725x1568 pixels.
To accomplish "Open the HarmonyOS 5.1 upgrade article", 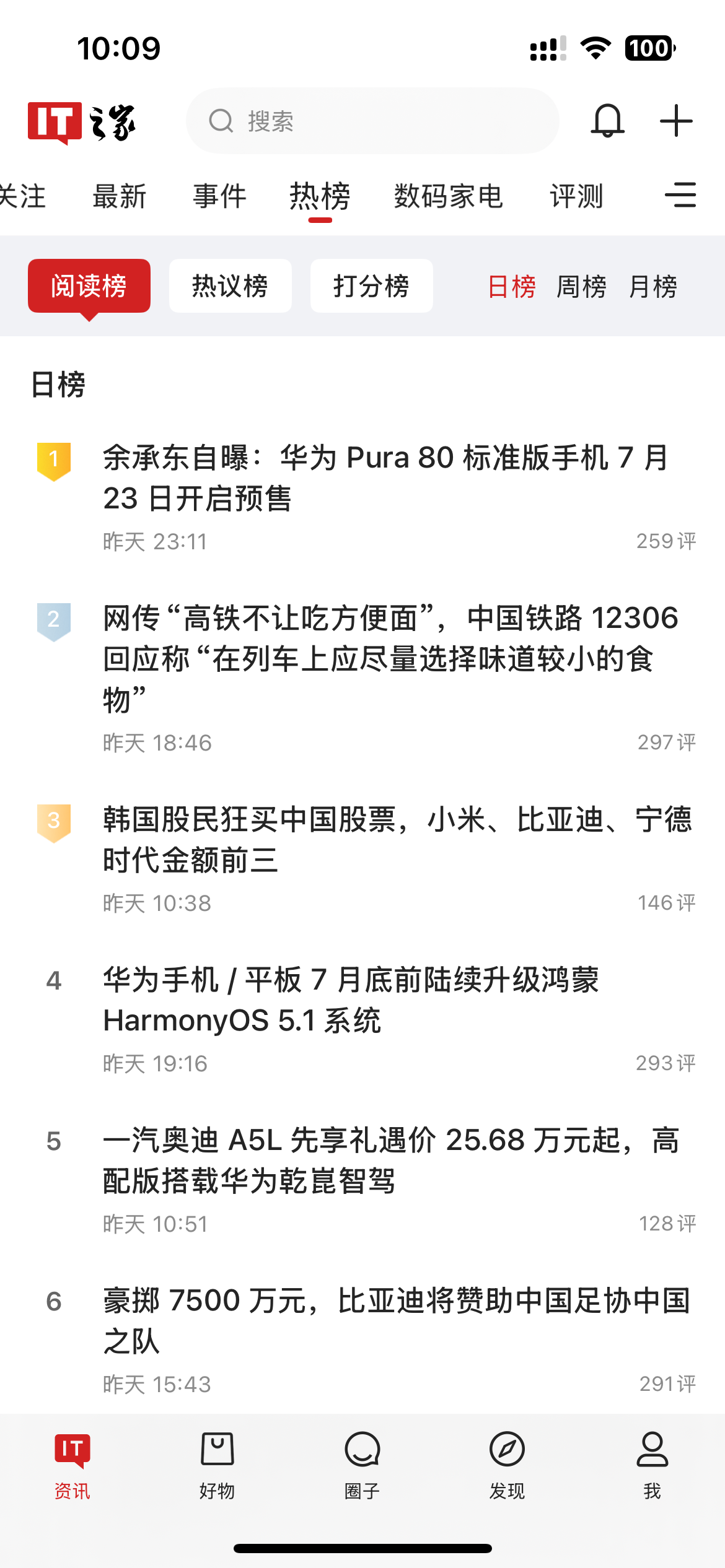I will [x=351, y=1000].
